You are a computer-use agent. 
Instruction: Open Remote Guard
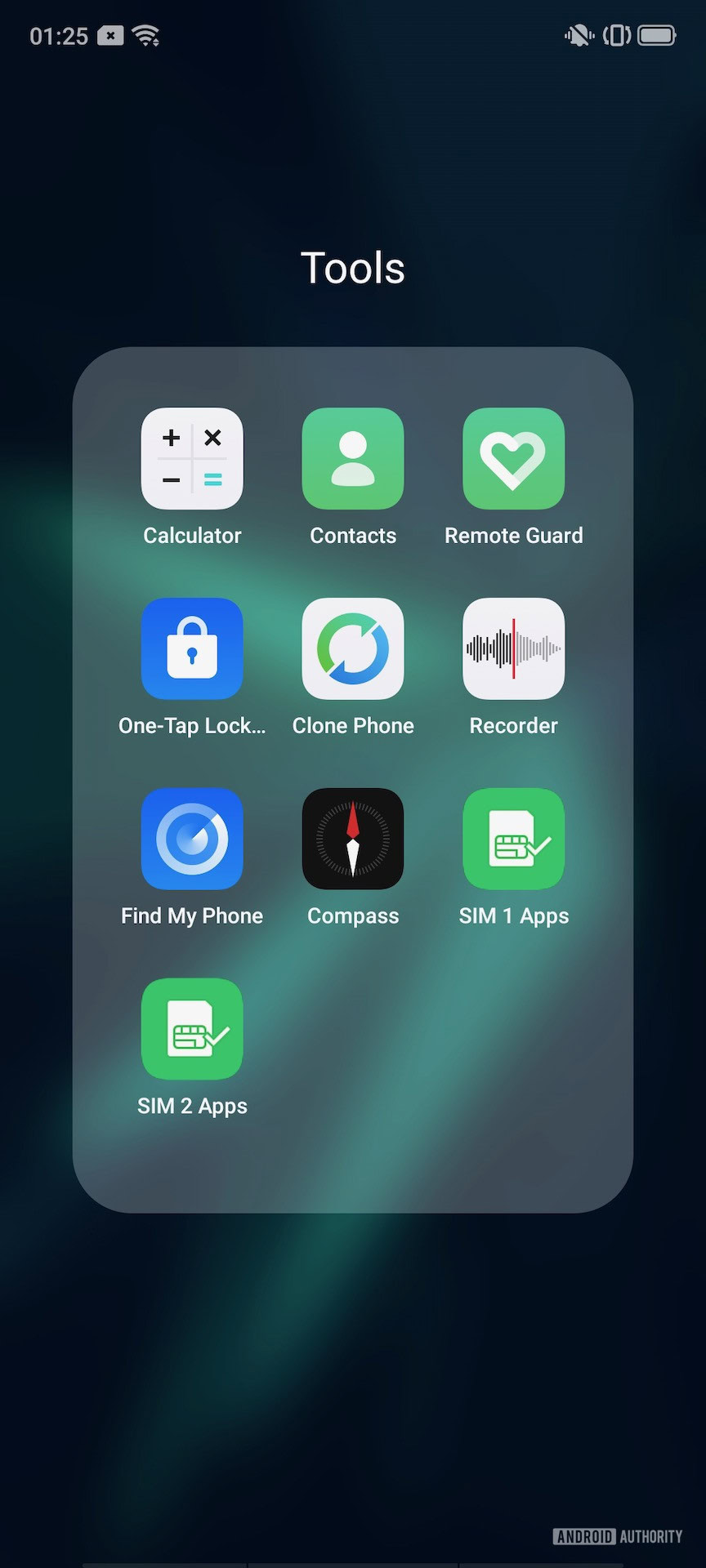click(513, 459)
